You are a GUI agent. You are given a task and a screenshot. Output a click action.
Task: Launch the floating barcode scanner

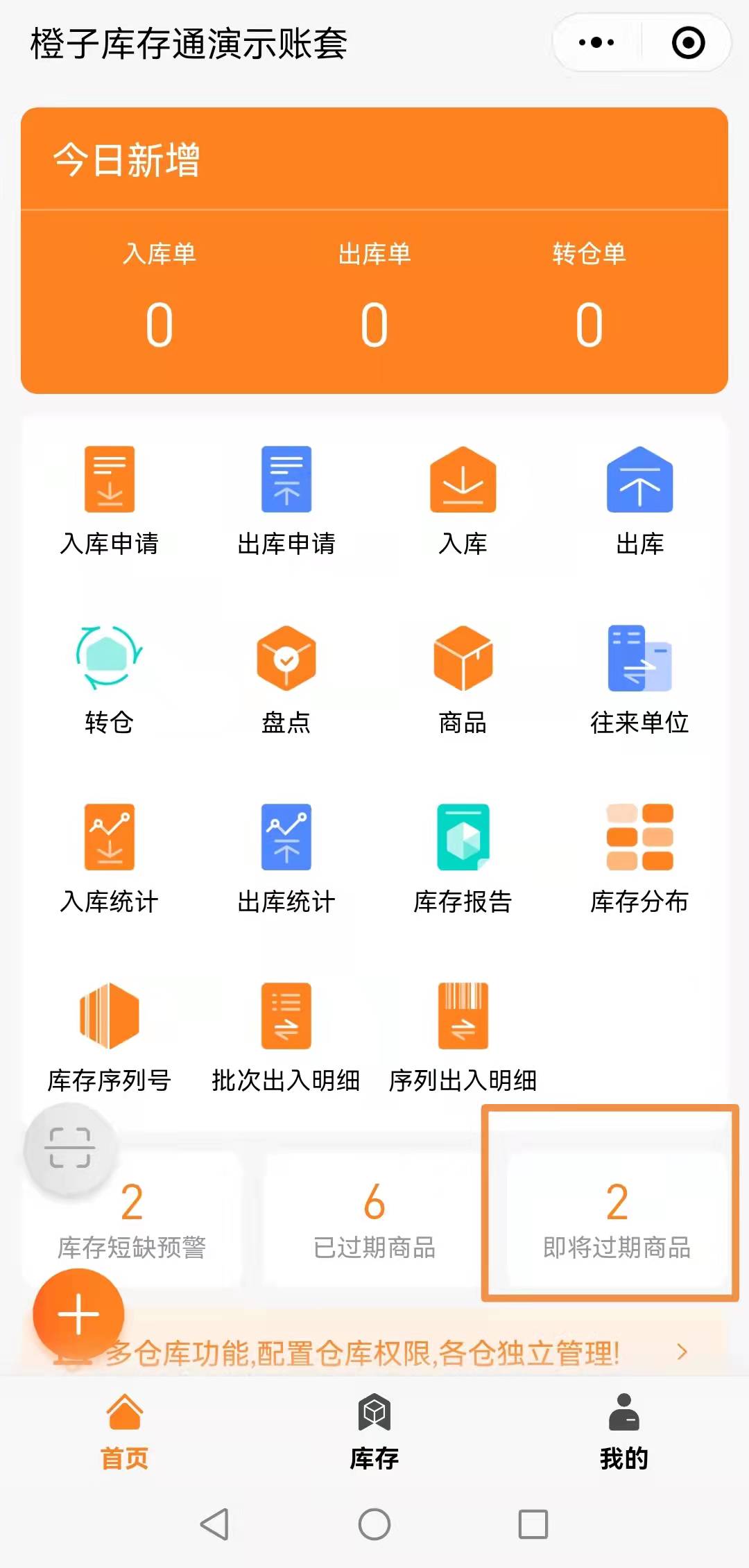[70, 1148]
